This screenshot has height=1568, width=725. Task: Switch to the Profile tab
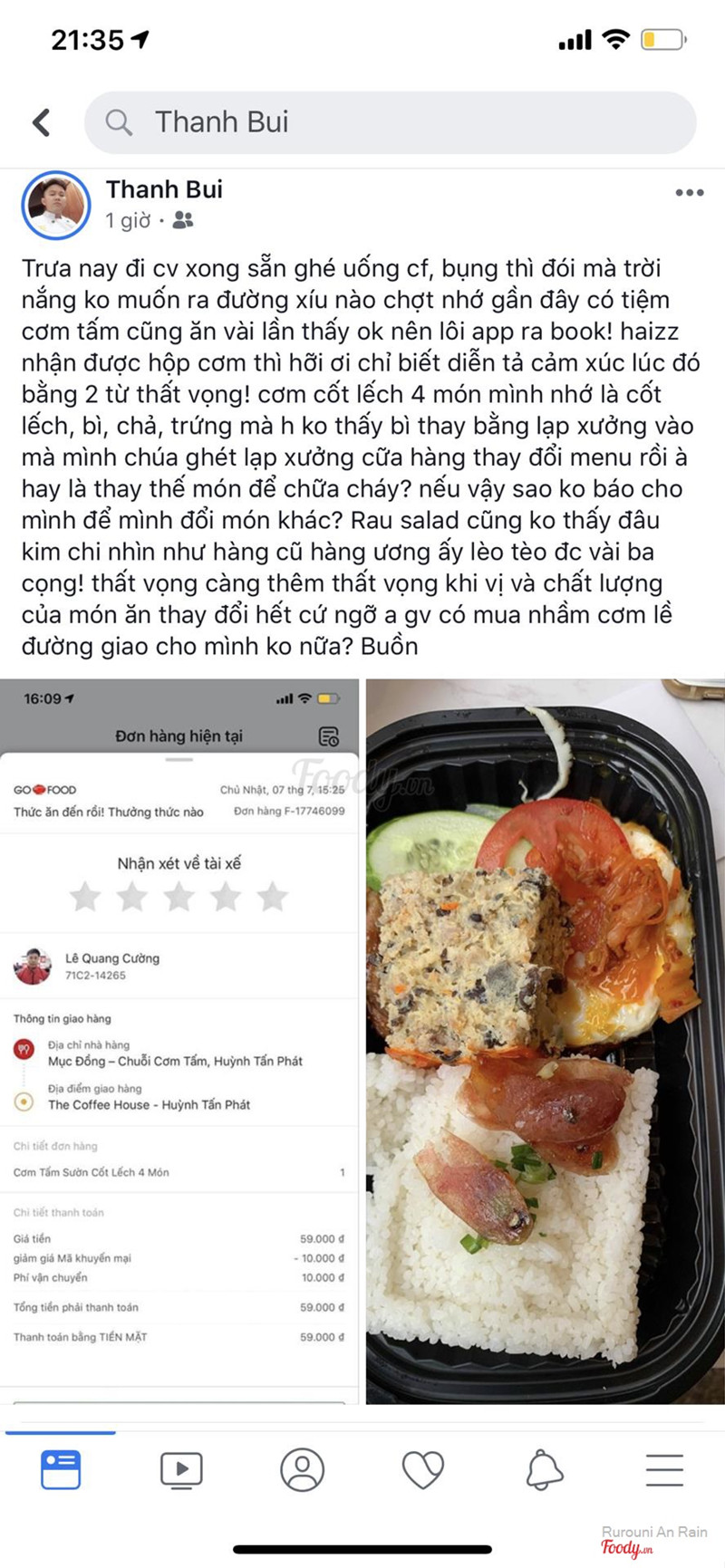pos(302,1469)
